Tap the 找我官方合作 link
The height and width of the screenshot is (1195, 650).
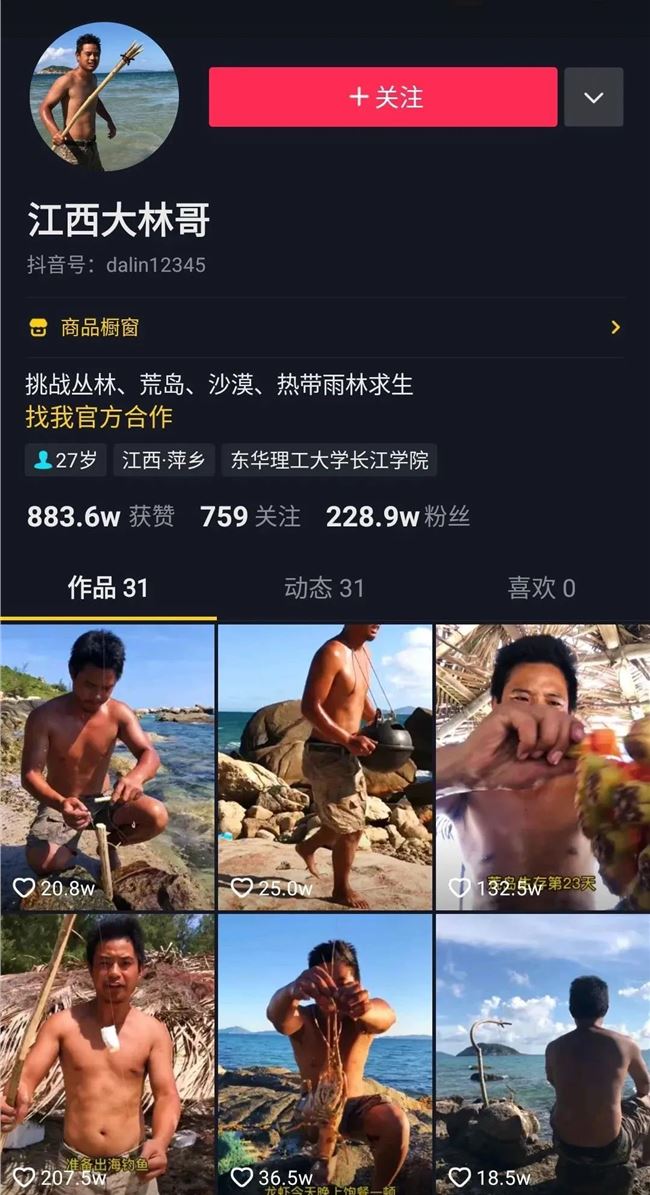click(x=99, y=417)
